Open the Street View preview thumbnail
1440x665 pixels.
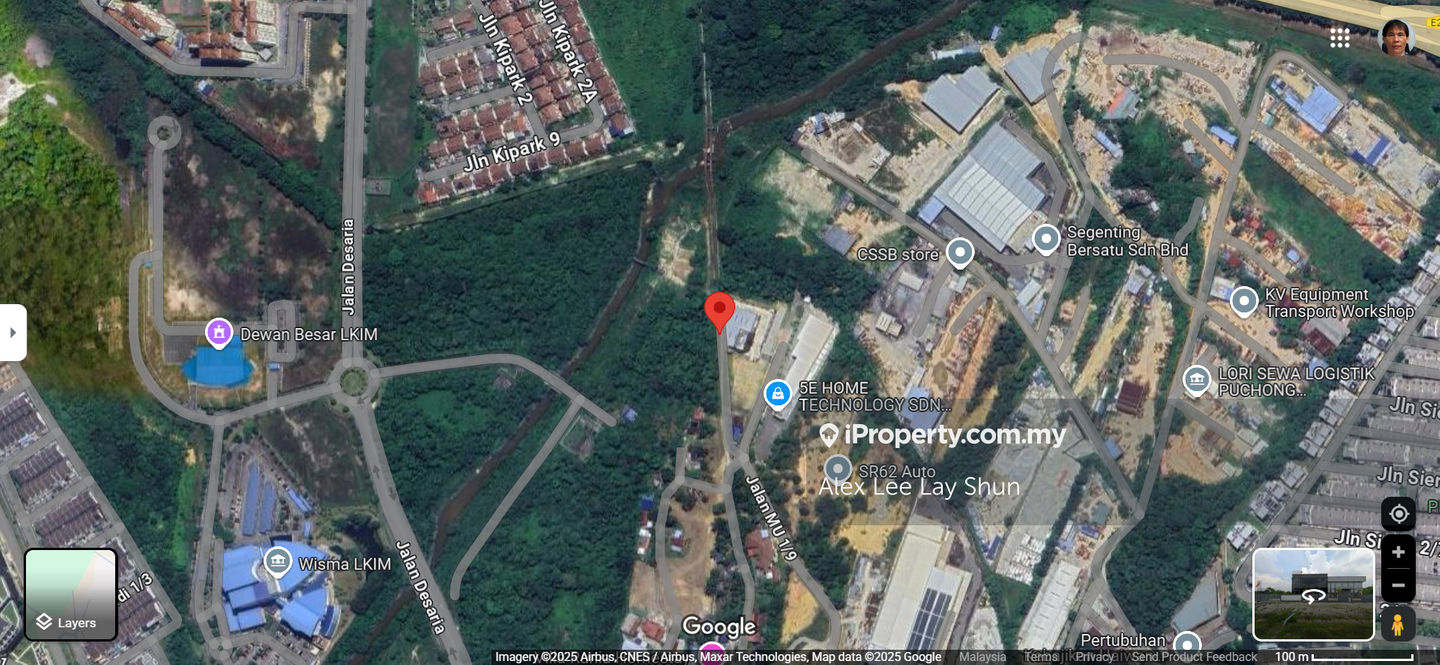(x=1313, y=594)
